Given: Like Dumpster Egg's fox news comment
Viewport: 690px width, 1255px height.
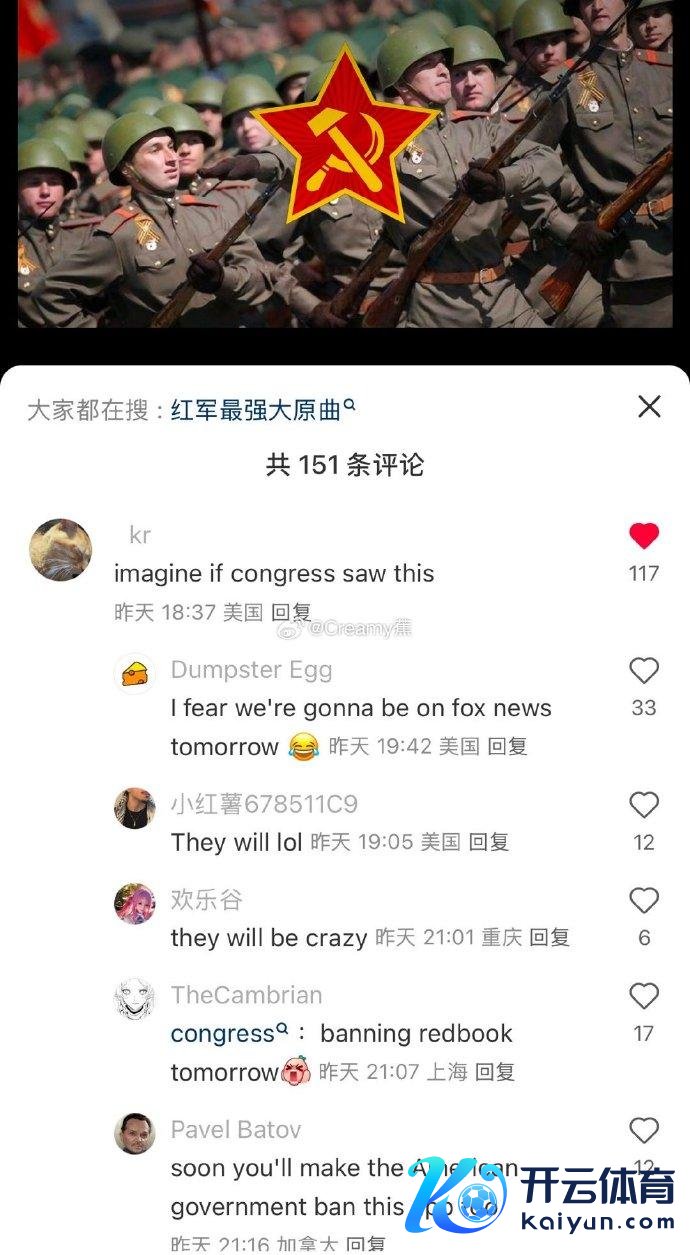Looking at the screenshot, I should point(644,670).
